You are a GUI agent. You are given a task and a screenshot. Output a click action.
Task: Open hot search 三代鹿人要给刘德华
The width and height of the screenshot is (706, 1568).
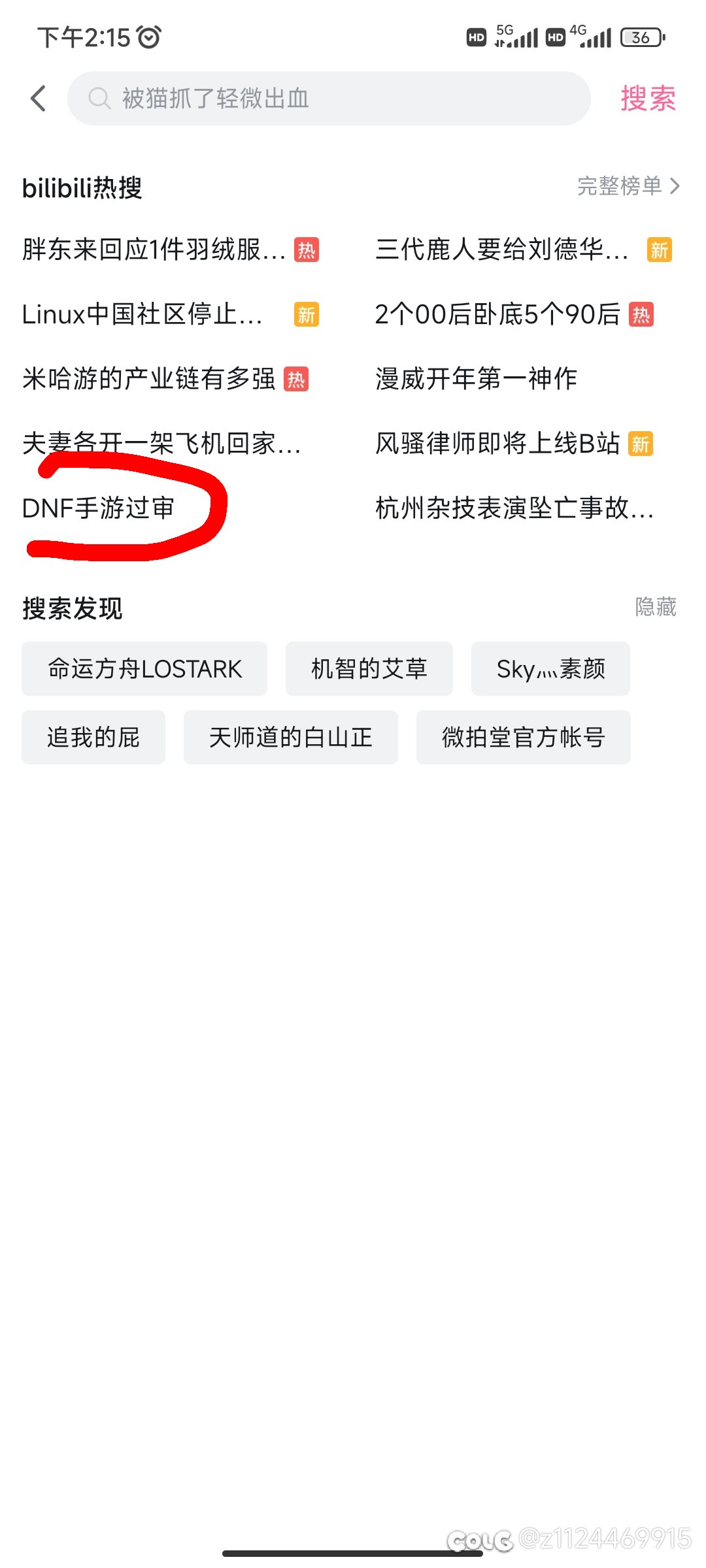coord(501,250)
